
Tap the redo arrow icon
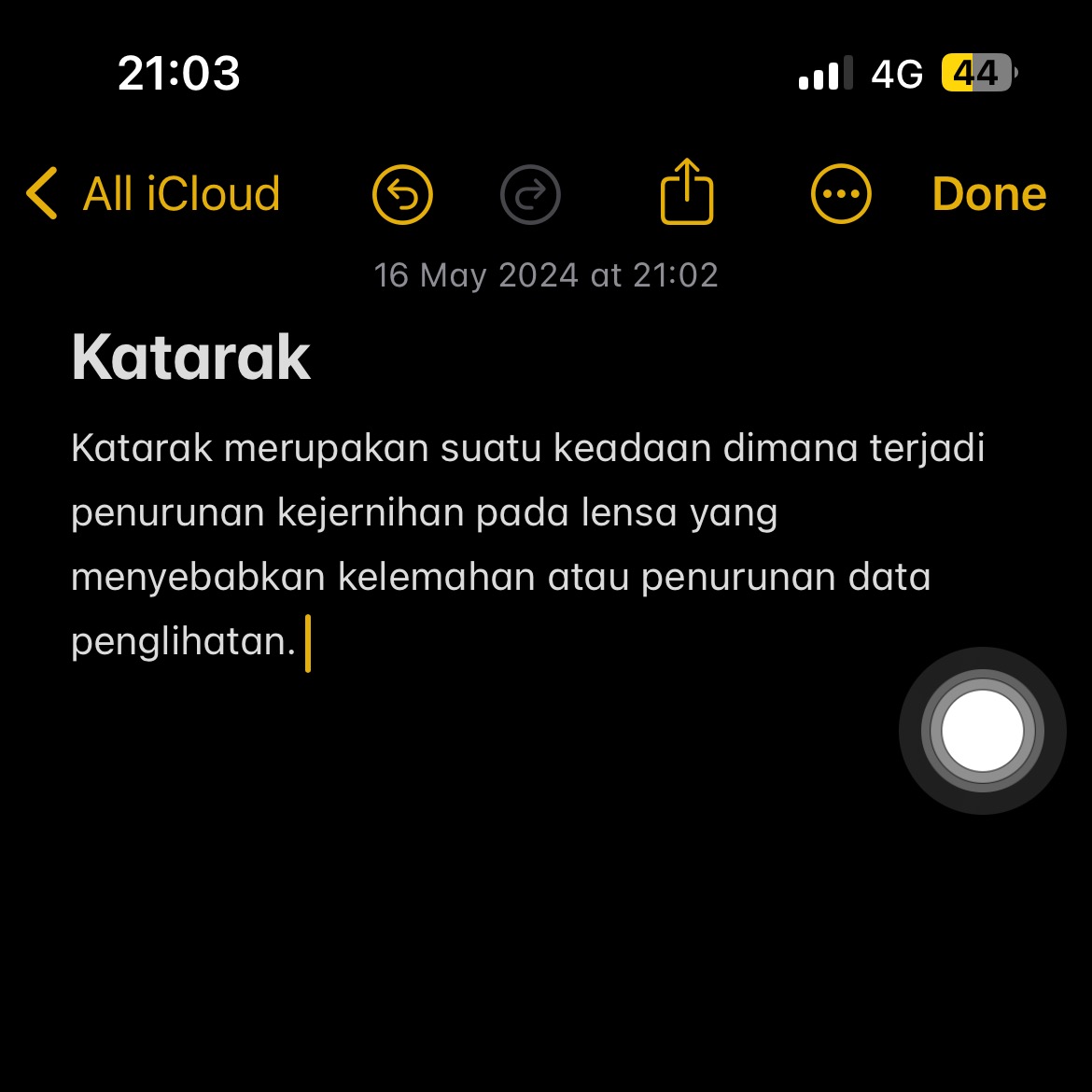point(530,194)
